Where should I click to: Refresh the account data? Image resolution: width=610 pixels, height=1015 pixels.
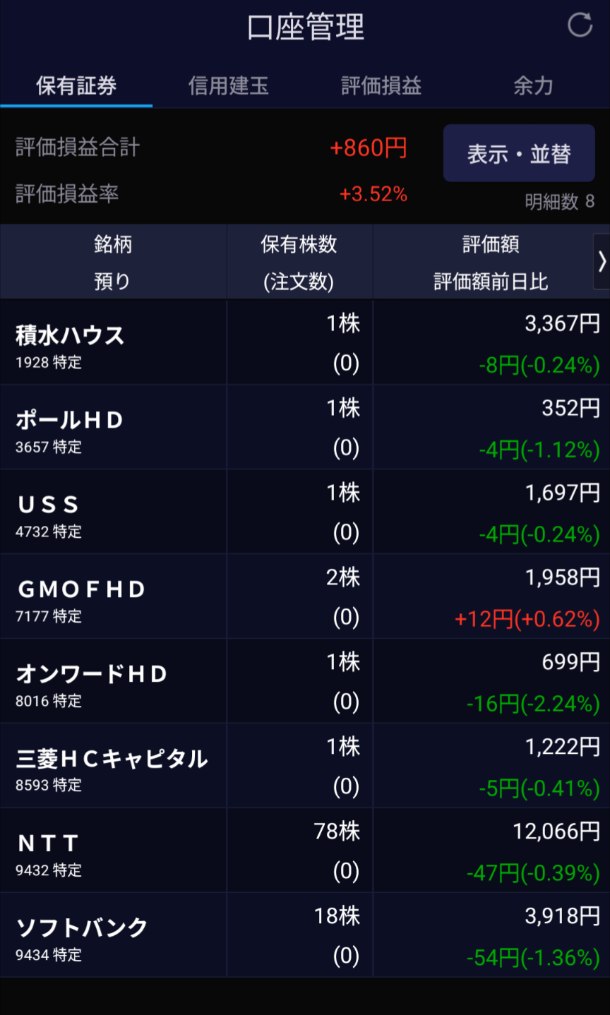[x=580, y=26]
